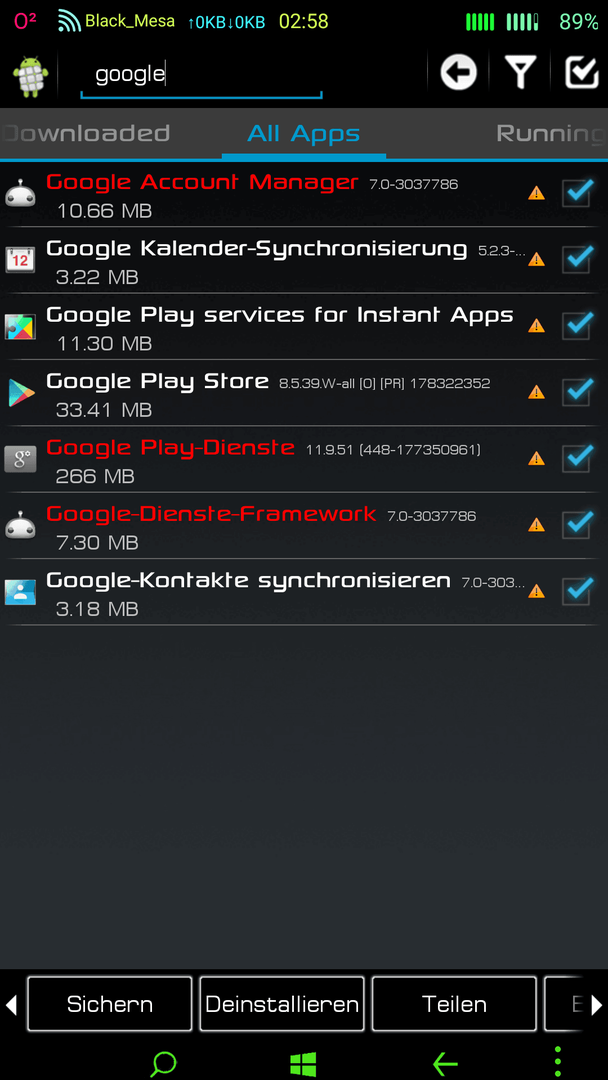
Task: Switch to the Running tab
Action: pyautogui.click(x=551, y=133)
